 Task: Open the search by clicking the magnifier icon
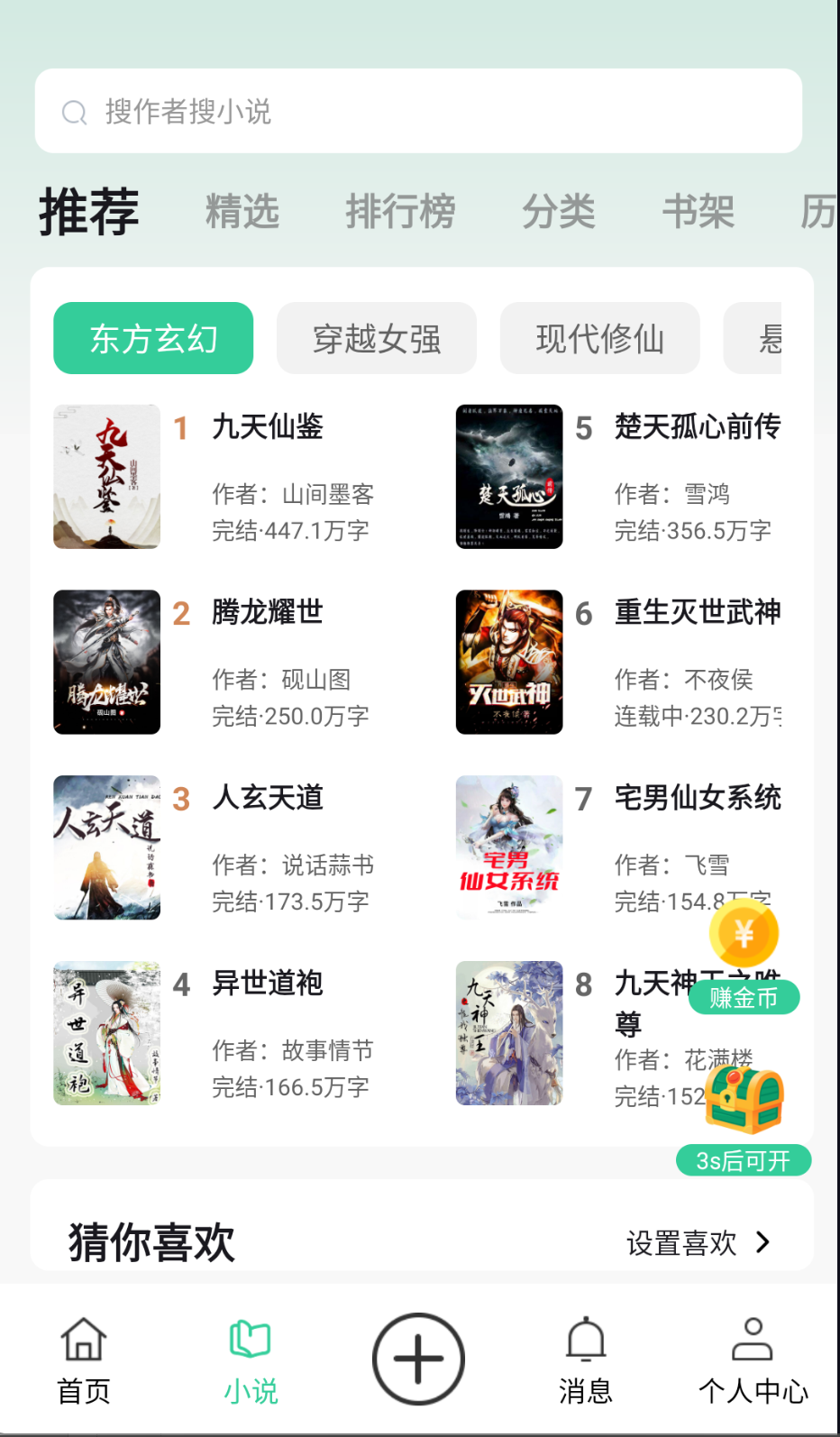pos(74,111)
